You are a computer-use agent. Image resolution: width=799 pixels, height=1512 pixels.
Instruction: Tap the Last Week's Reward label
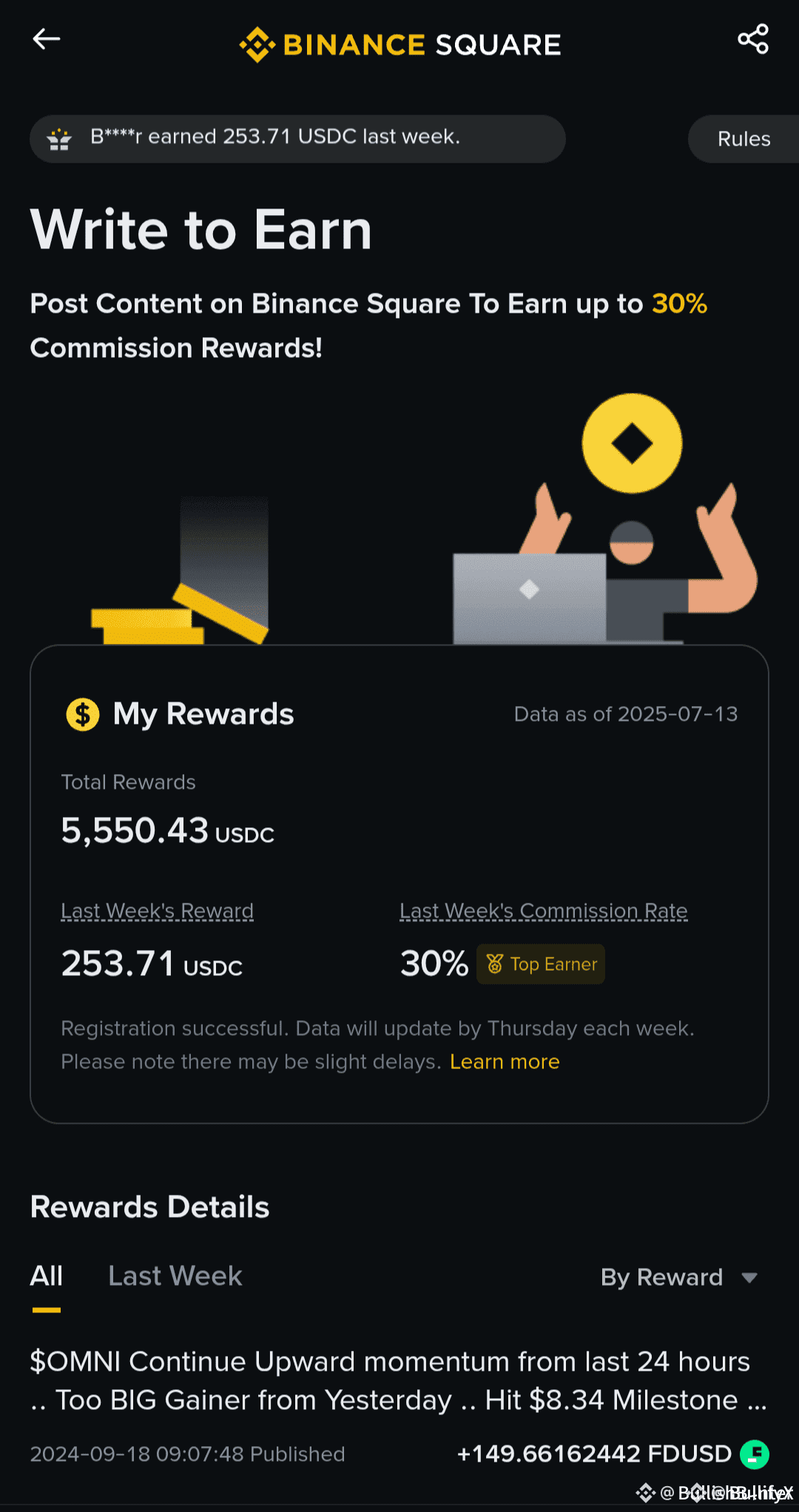pyautogui.click(x=157, y=911)
